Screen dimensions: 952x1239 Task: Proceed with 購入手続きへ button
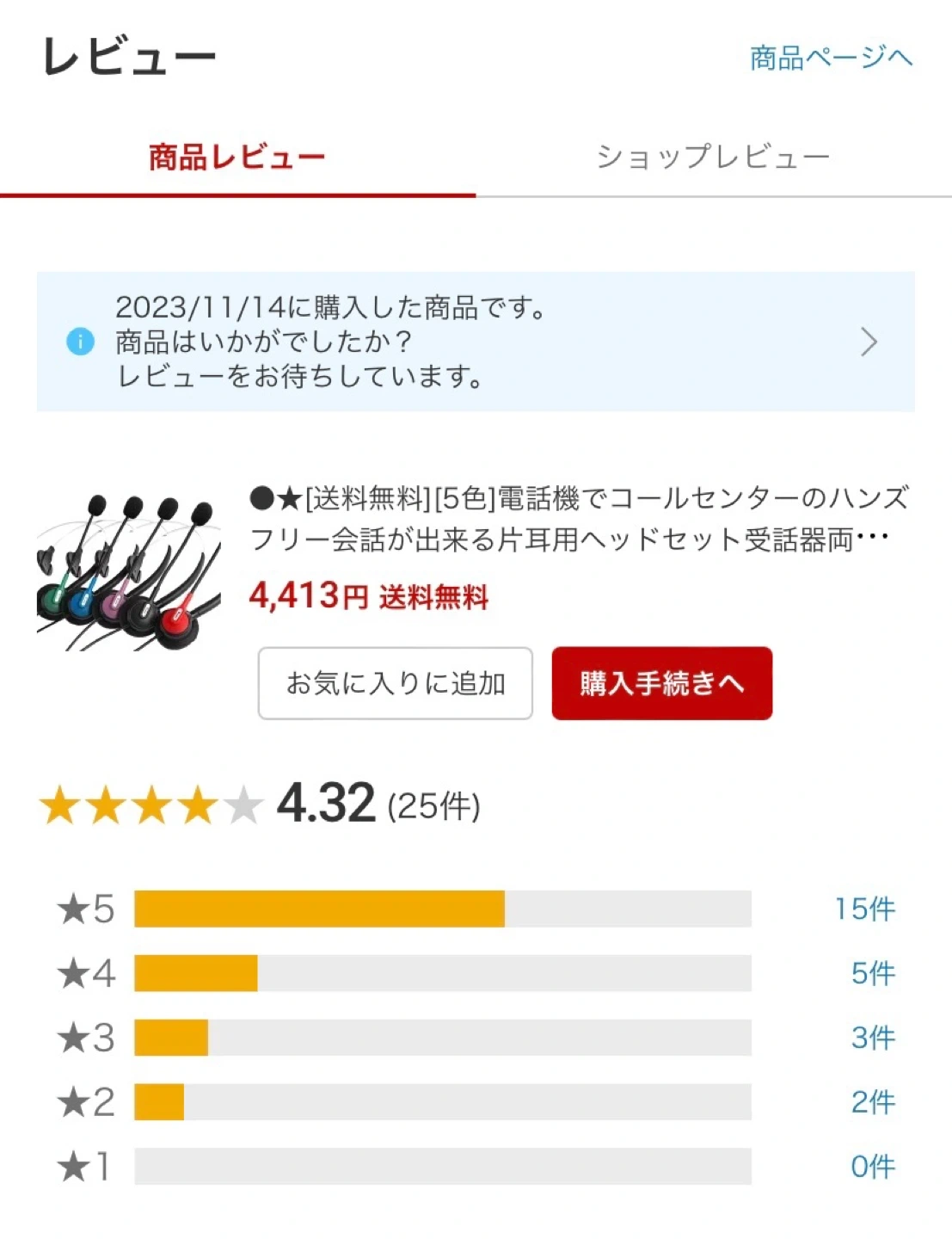661,683
